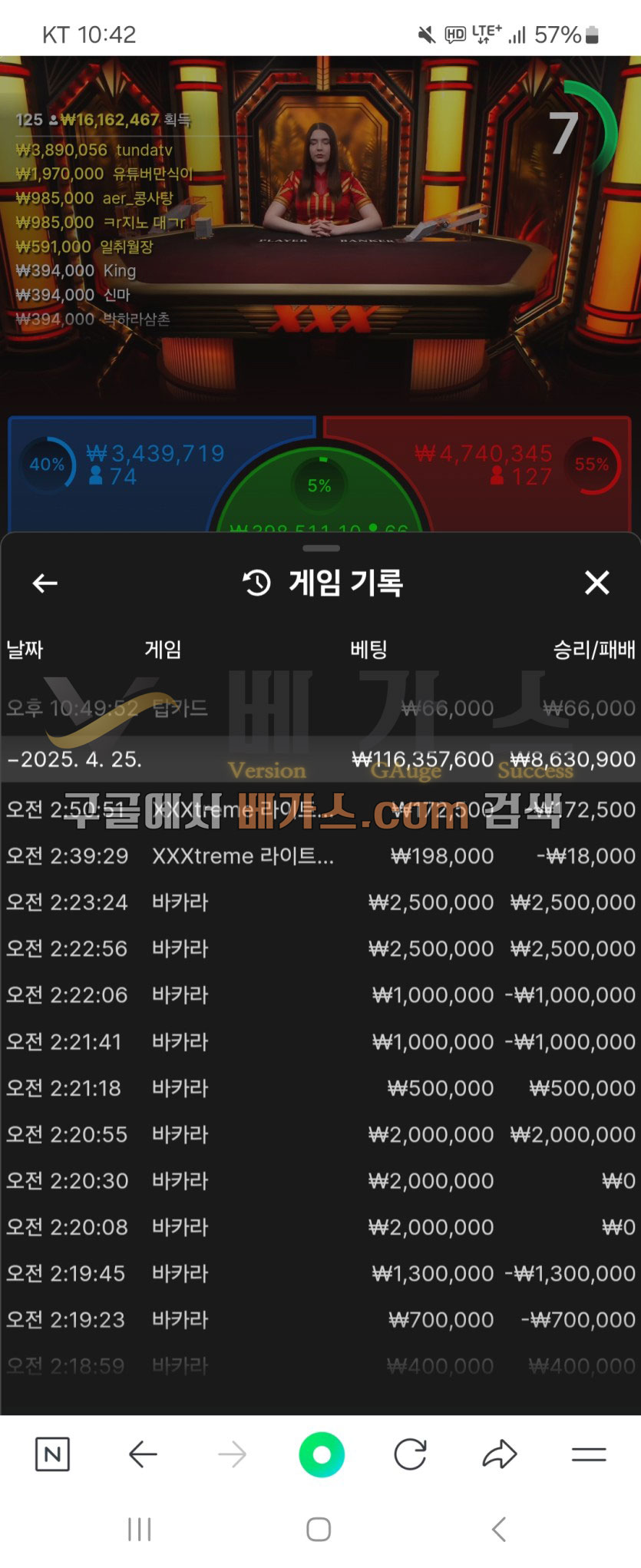
Task: View the 오전 2:20:08 바카라 record
Action: tap(320, 1227)
